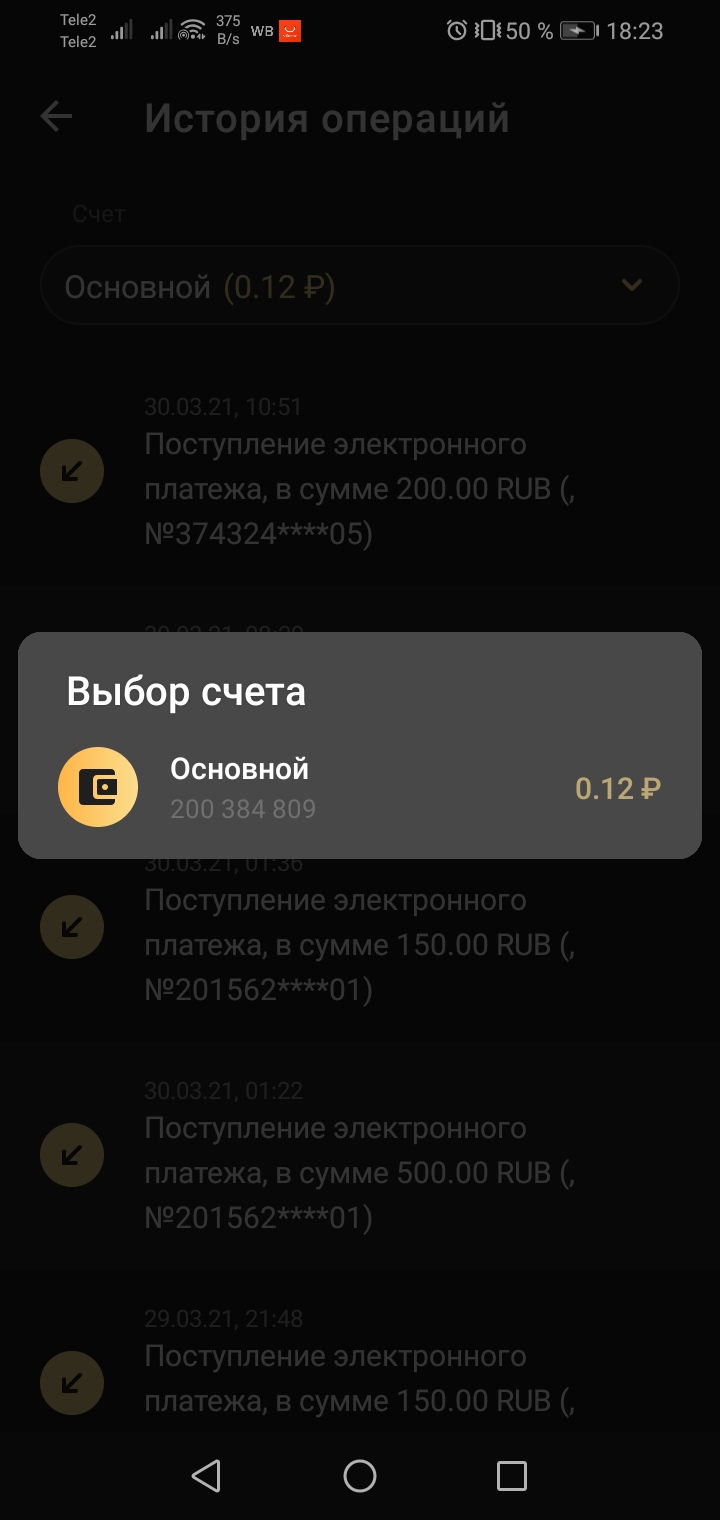720x1520 pixels.
Task: Select the Основной account 200 384 809
Action: pyautogui.click(x=359, y=788)
